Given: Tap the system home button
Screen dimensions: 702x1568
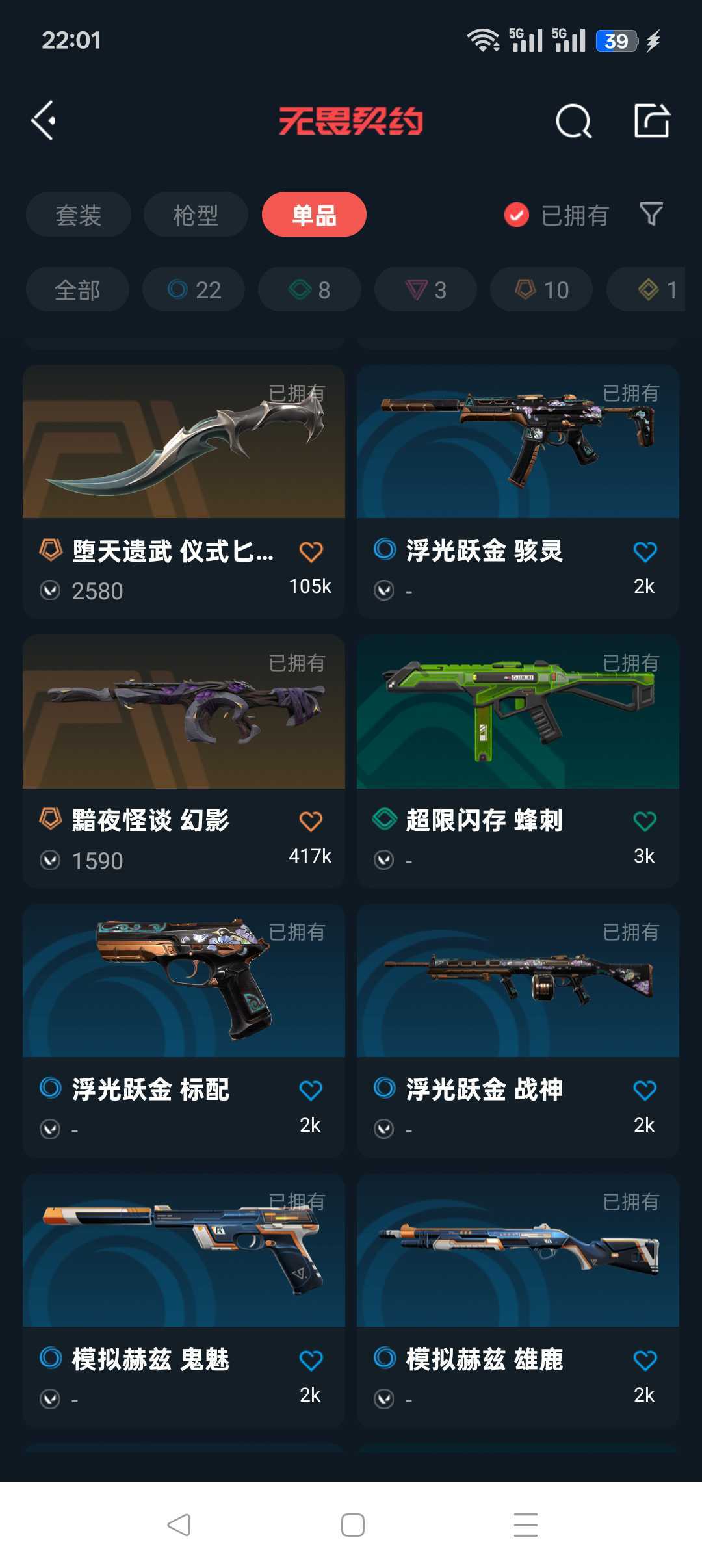Looking at the screenshot, I should point(352,1524).
